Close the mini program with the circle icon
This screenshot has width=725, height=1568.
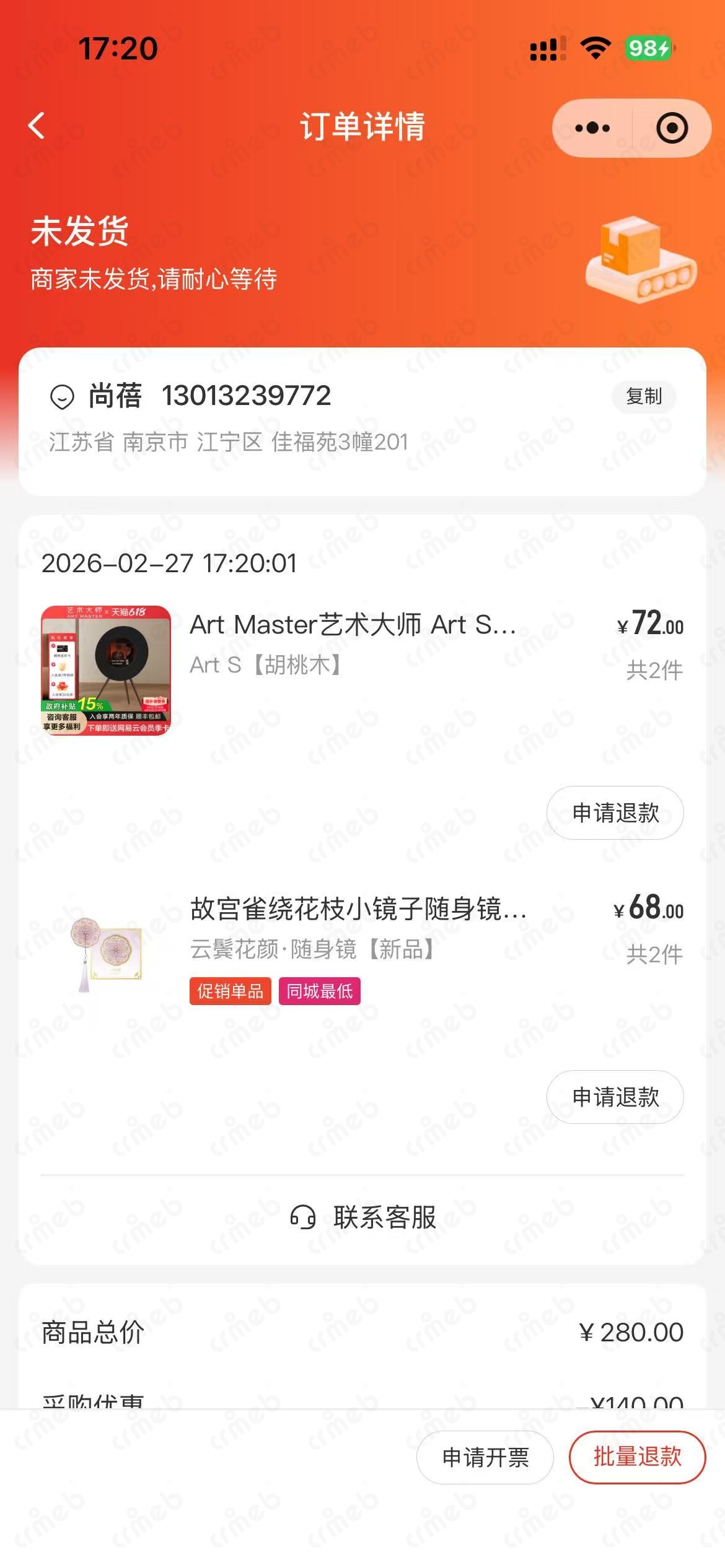pyautogui.click(x=672, y=128)
